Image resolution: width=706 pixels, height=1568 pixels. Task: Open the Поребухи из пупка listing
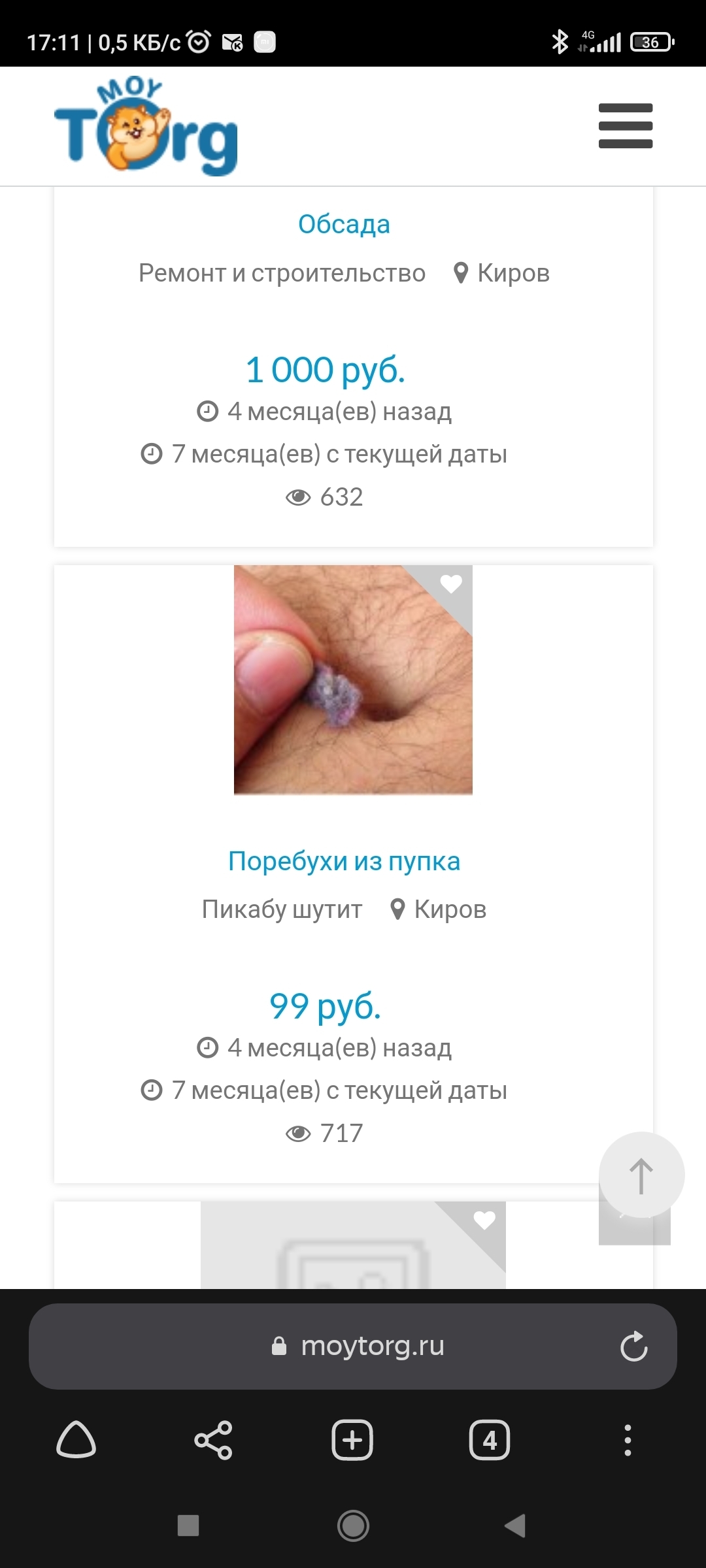pos(344,861)
